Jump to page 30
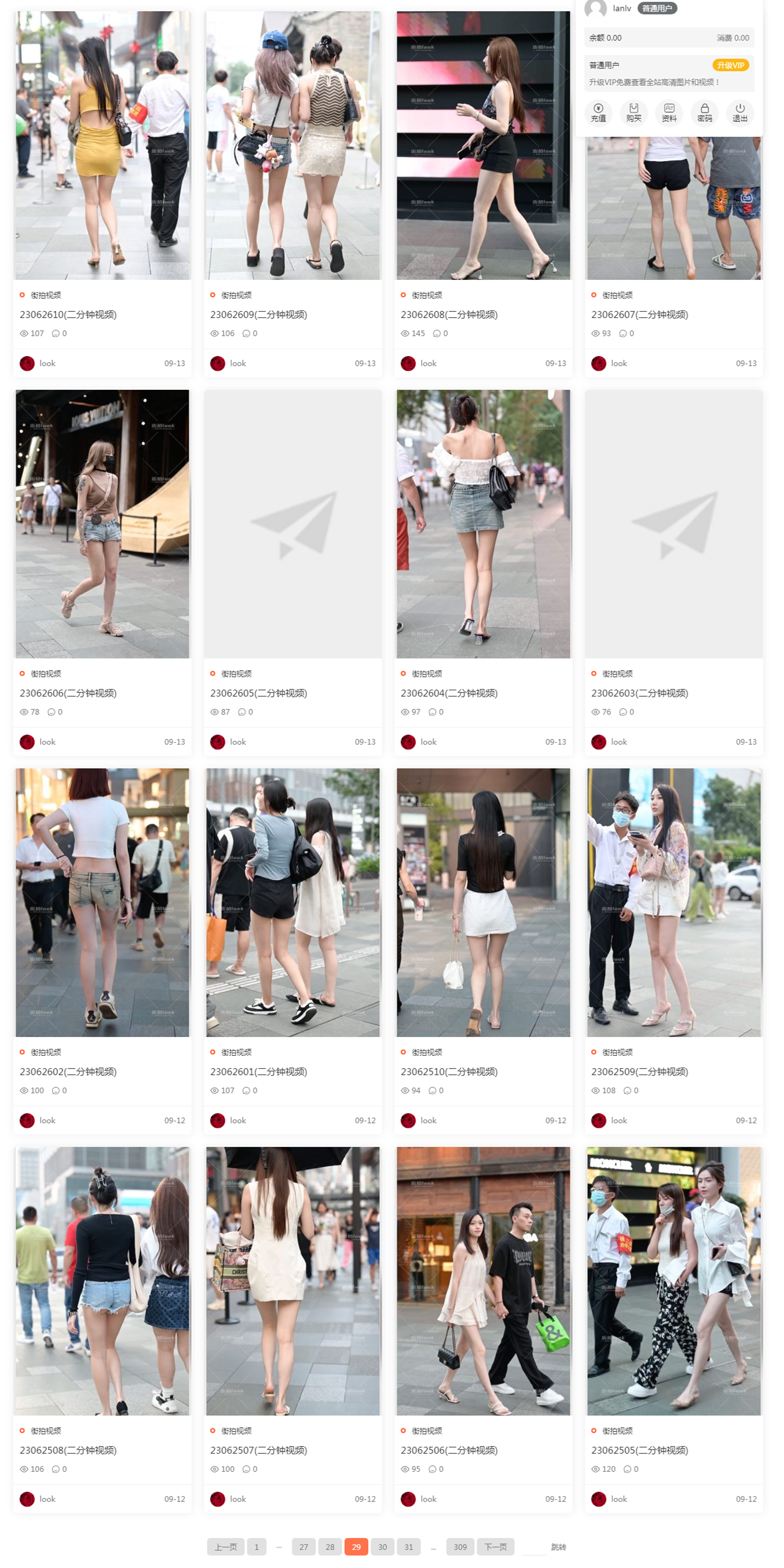This screenshot has height=1568, width=784. 382,1547
